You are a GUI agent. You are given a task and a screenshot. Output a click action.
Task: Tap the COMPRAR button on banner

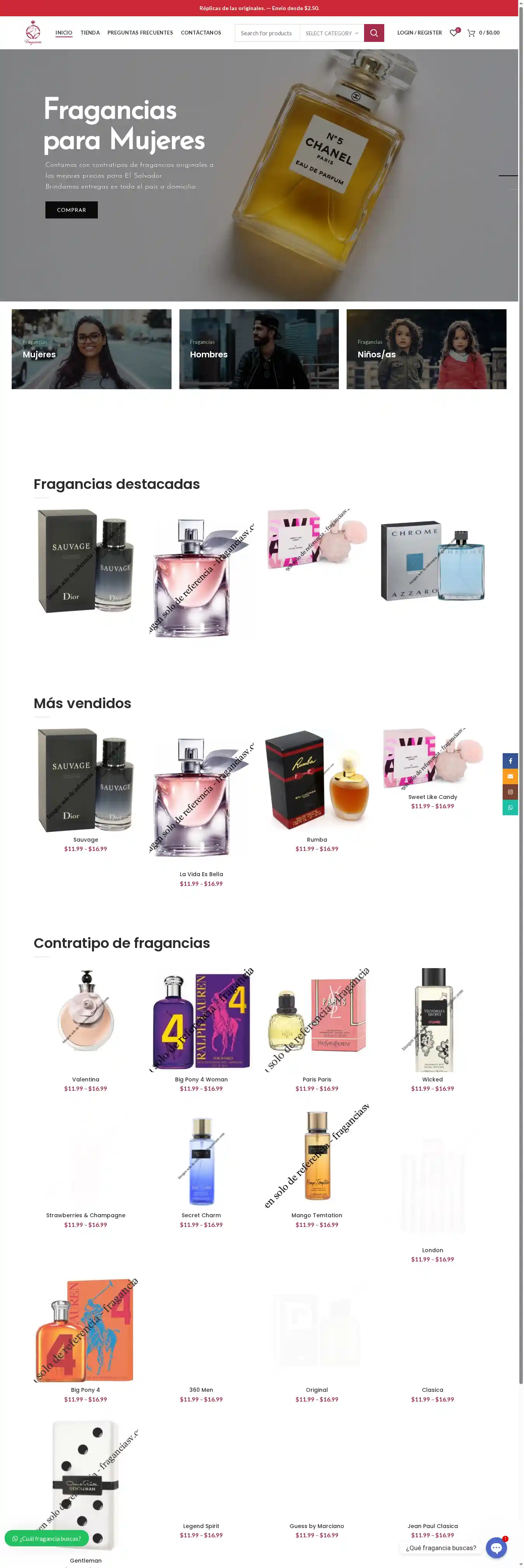click(71, 210)
